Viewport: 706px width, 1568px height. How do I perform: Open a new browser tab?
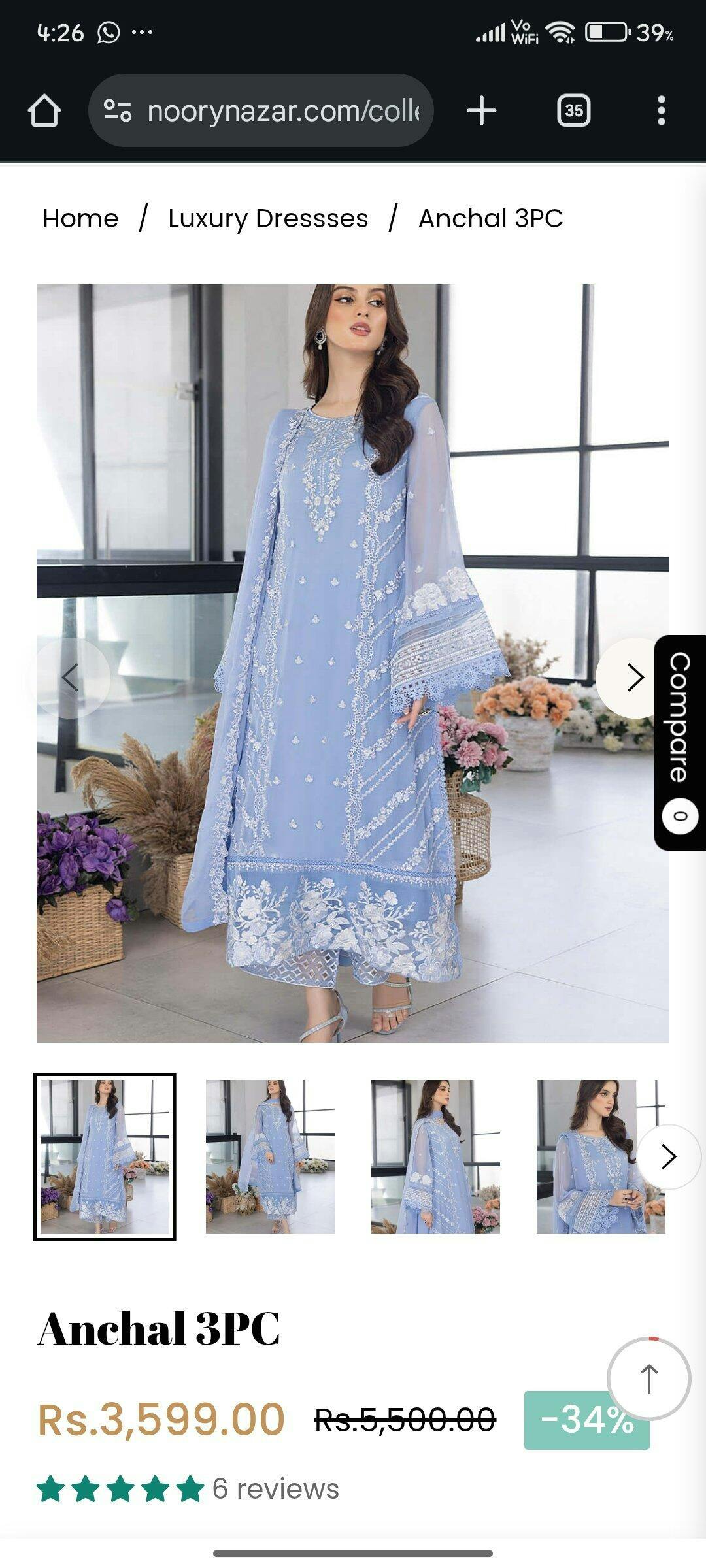click(482, 110)
